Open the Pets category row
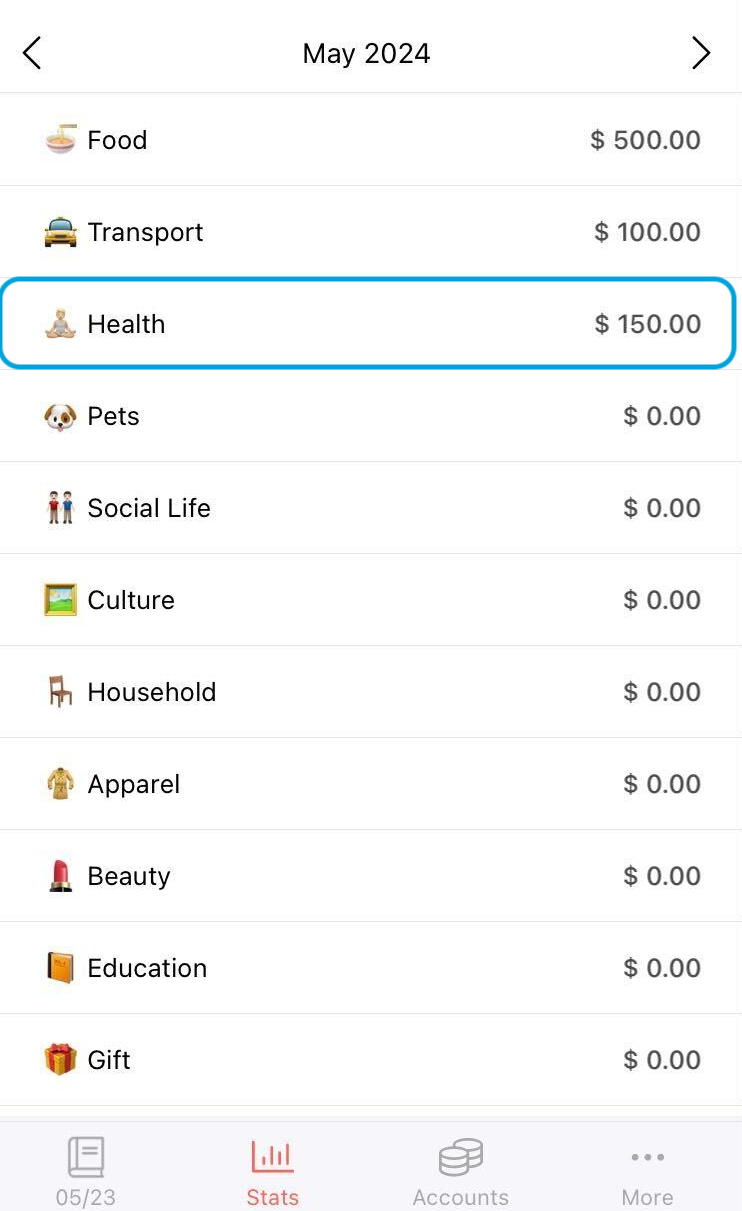742x1211 pixels. pyautogui.click(x=370, y=416)
